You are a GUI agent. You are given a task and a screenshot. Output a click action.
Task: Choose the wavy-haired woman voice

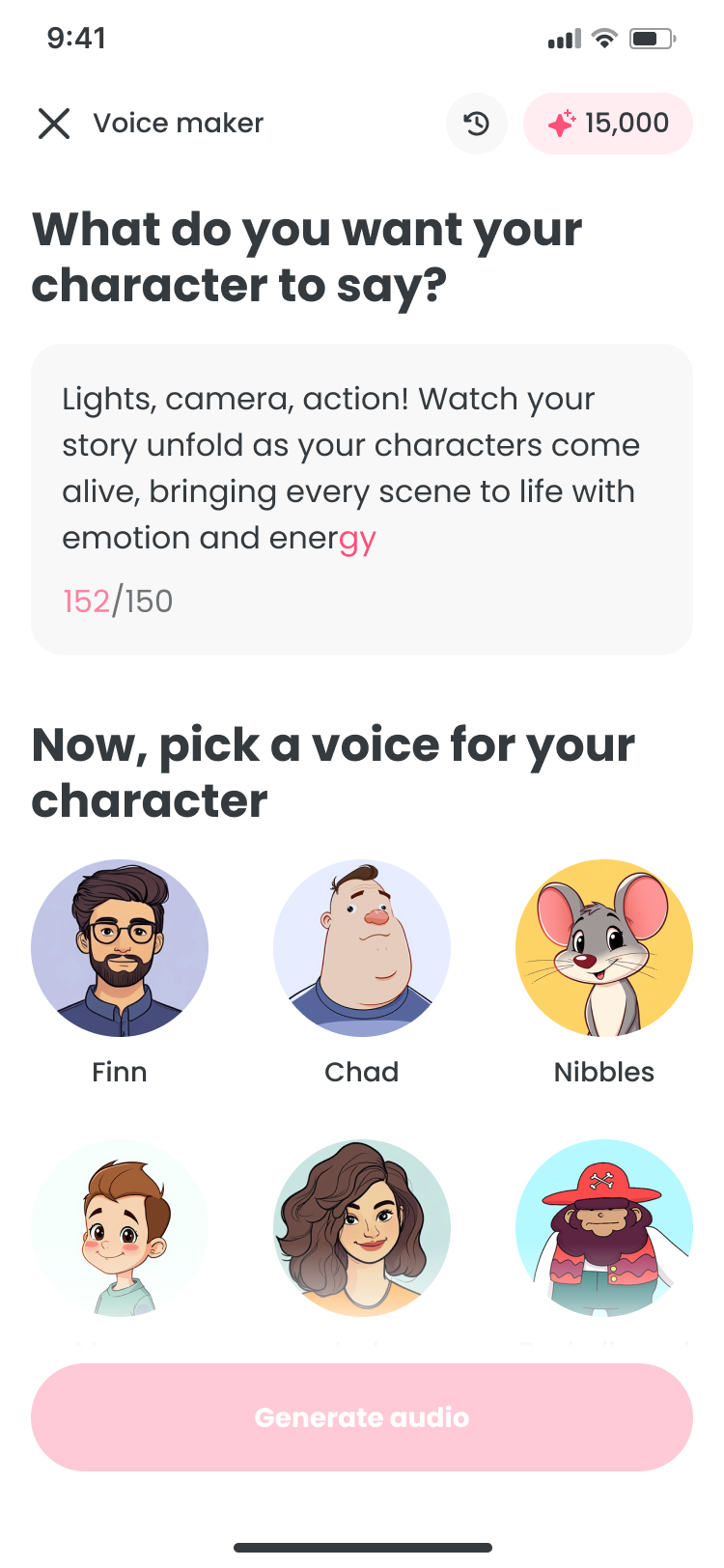(x=362, y=1228)
